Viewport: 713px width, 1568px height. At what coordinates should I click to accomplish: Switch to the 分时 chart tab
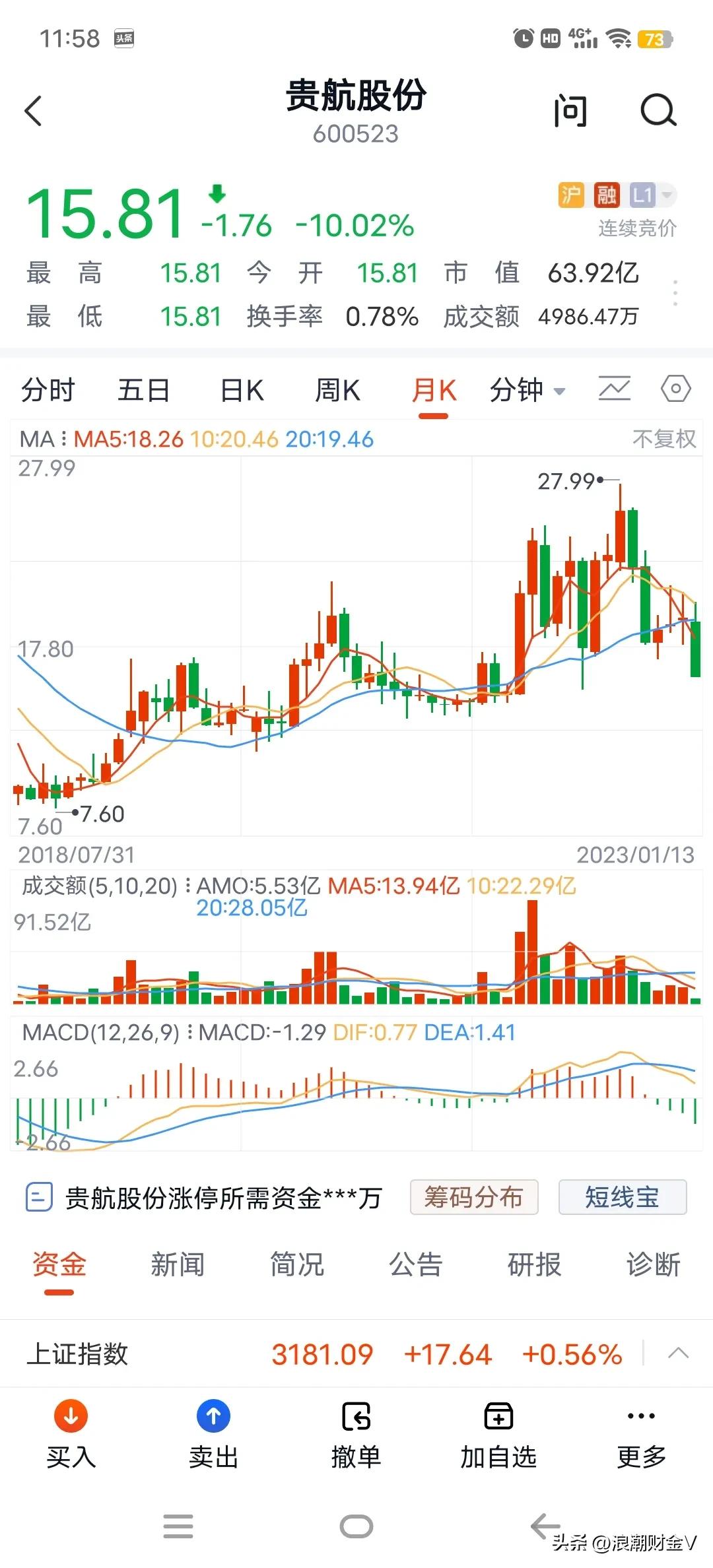click(x=48, y=390)
